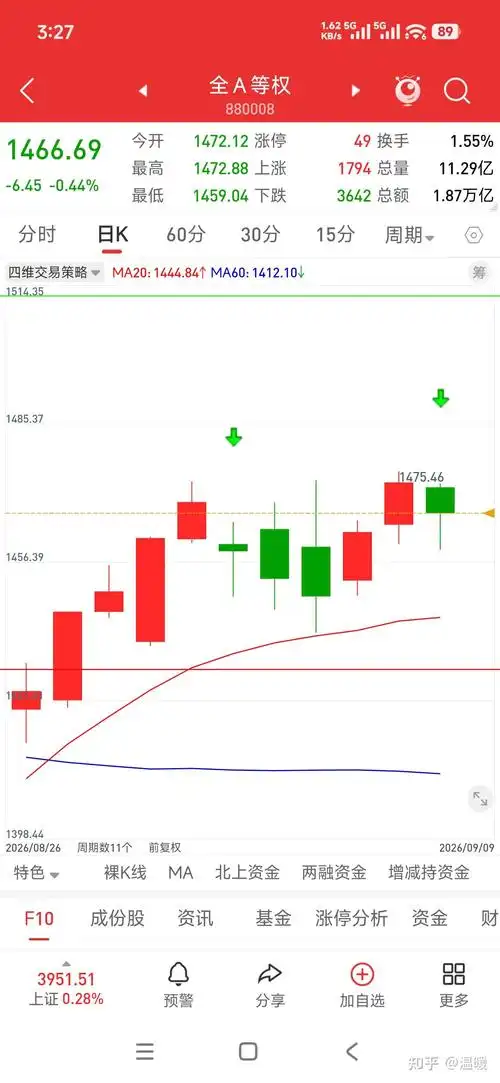
Task: Go back with the top-left arrow
Action: [x=27, y=90]
